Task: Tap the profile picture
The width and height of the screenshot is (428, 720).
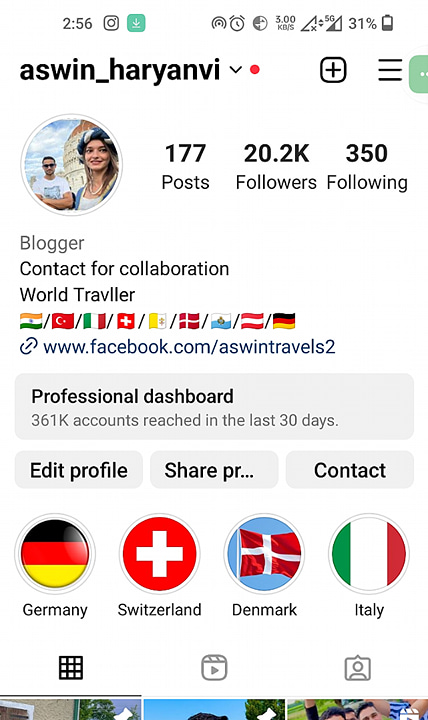Action: tap(72, 164)
